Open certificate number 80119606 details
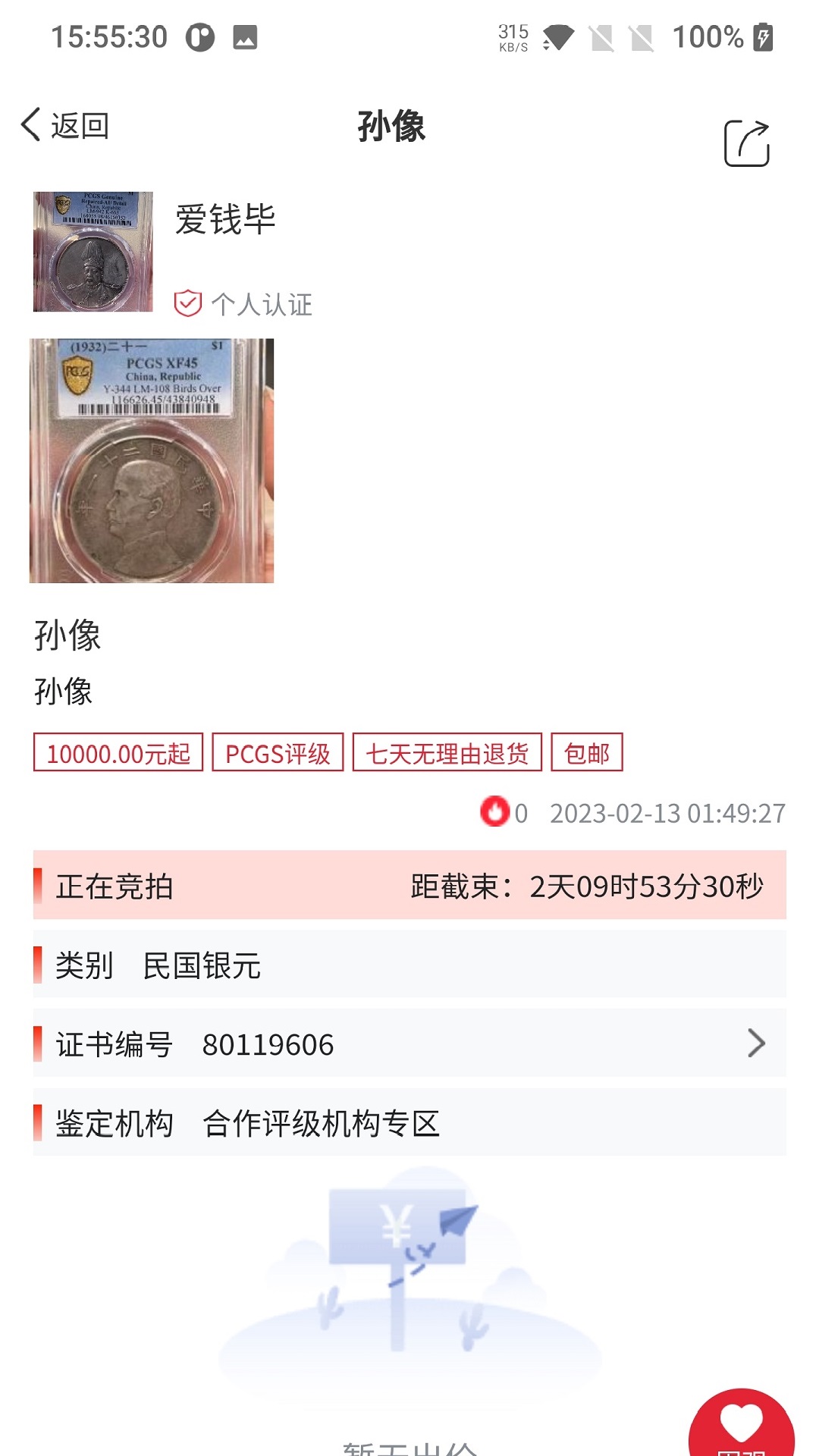The image size is (819, 1456). 409,1043
